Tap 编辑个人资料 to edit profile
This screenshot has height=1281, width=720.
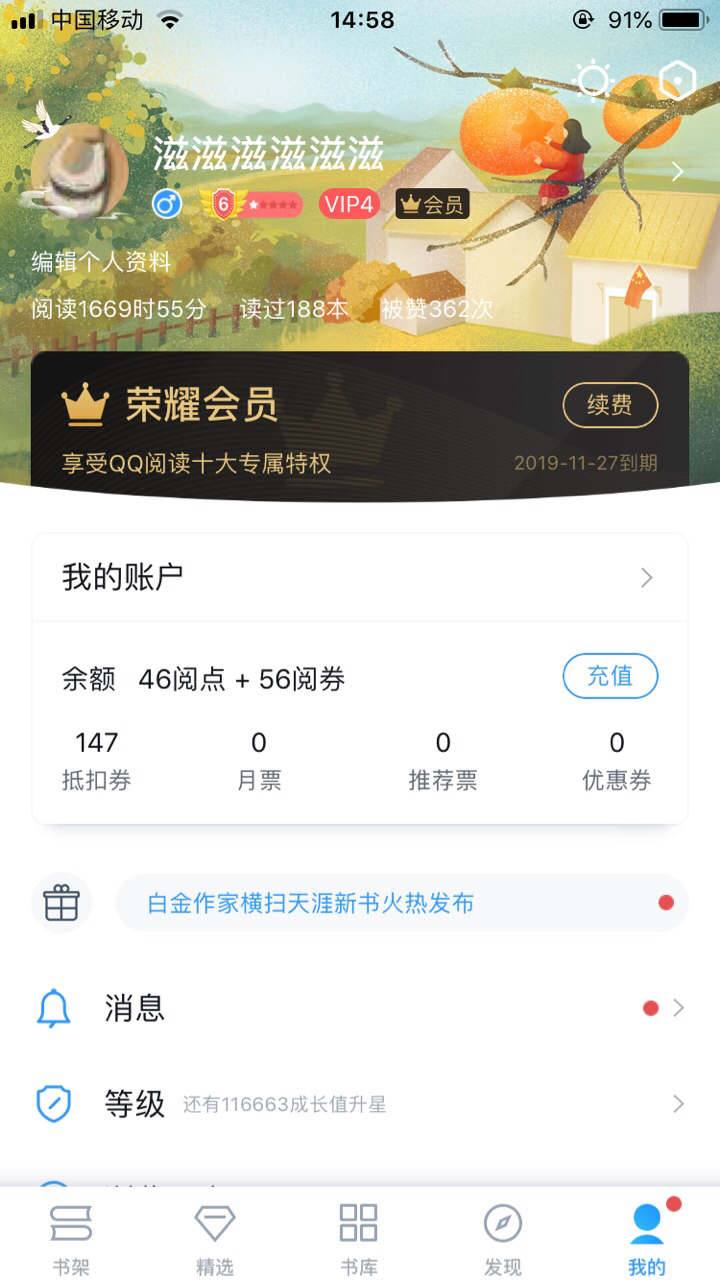tap(101, 263)
